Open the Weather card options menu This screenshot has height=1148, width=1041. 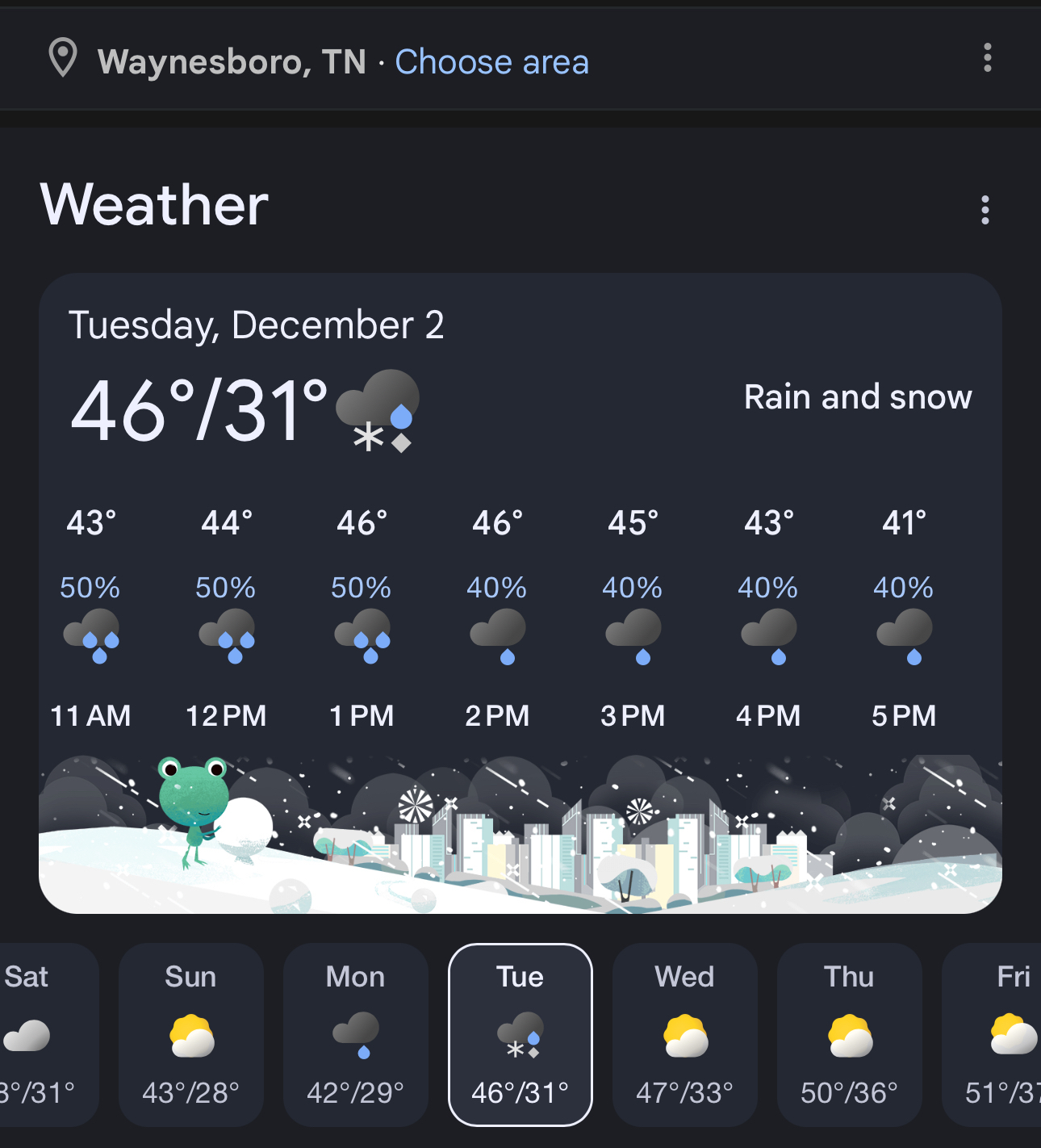click(985, 210)
